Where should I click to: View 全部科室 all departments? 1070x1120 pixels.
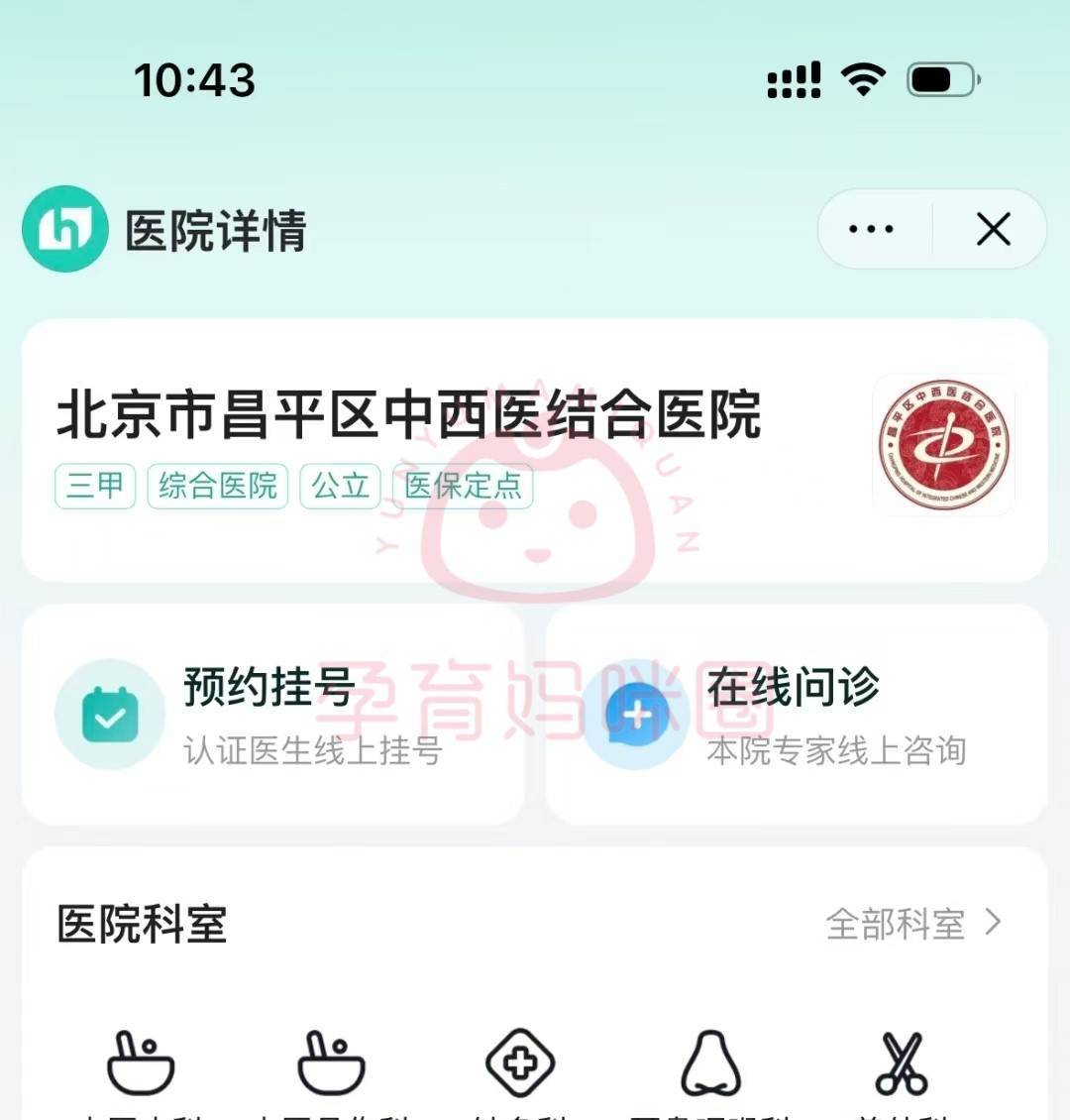[912, 924]
